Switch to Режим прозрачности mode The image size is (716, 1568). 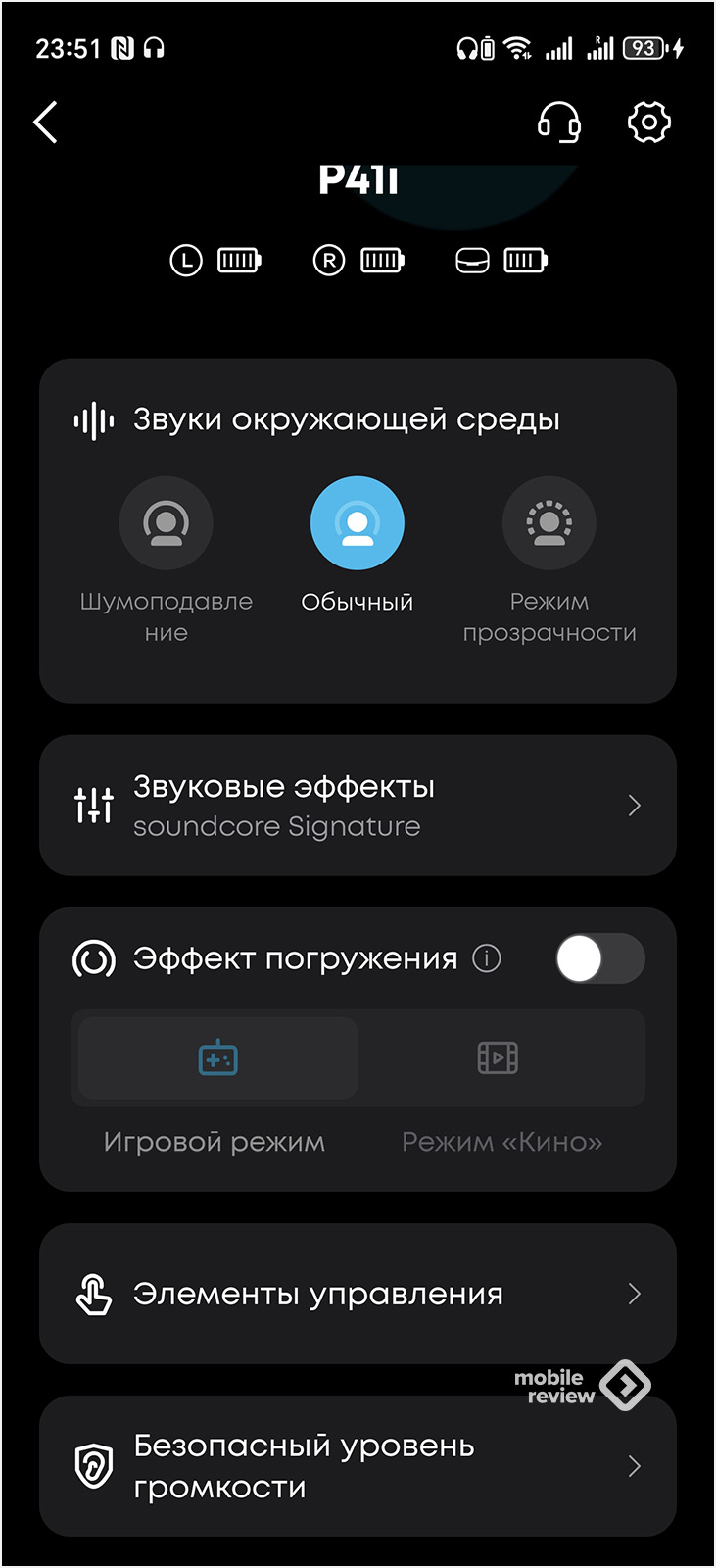549,524
